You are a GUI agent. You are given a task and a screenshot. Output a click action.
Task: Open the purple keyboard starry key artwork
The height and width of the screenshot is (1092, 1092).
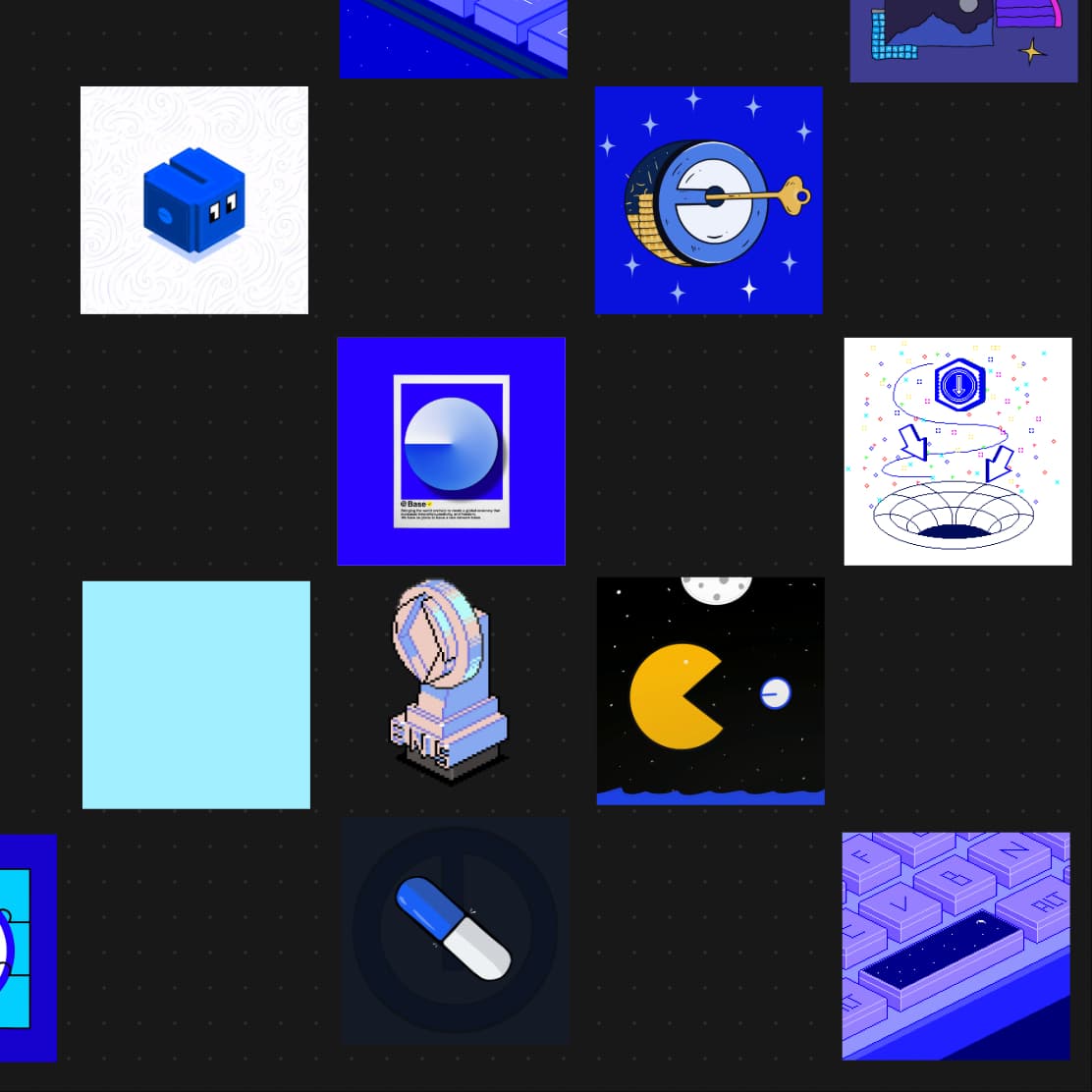(x=955, y=946)
